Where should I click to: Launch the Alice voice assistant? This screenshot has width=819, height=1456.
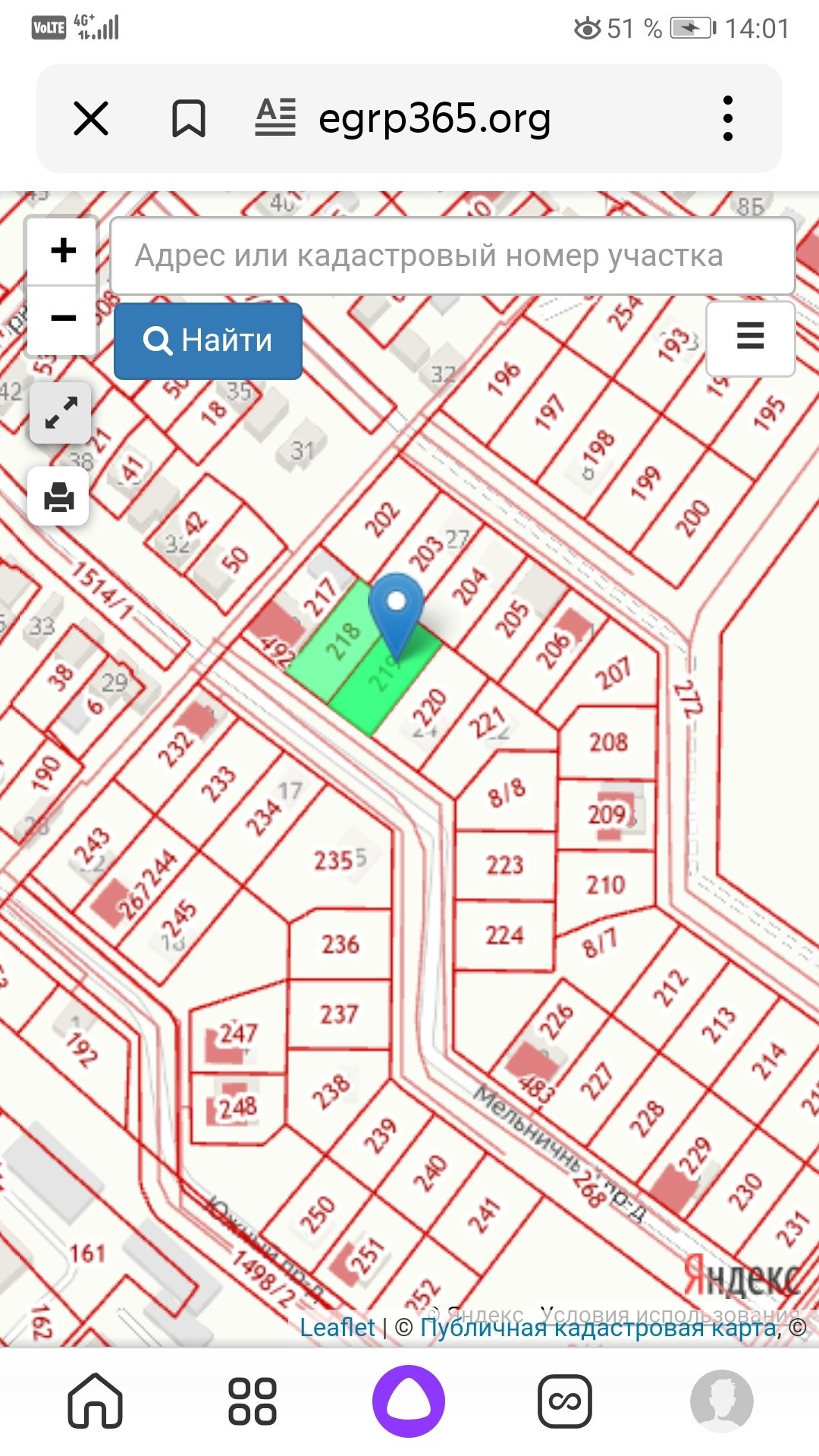(409, 1400)
